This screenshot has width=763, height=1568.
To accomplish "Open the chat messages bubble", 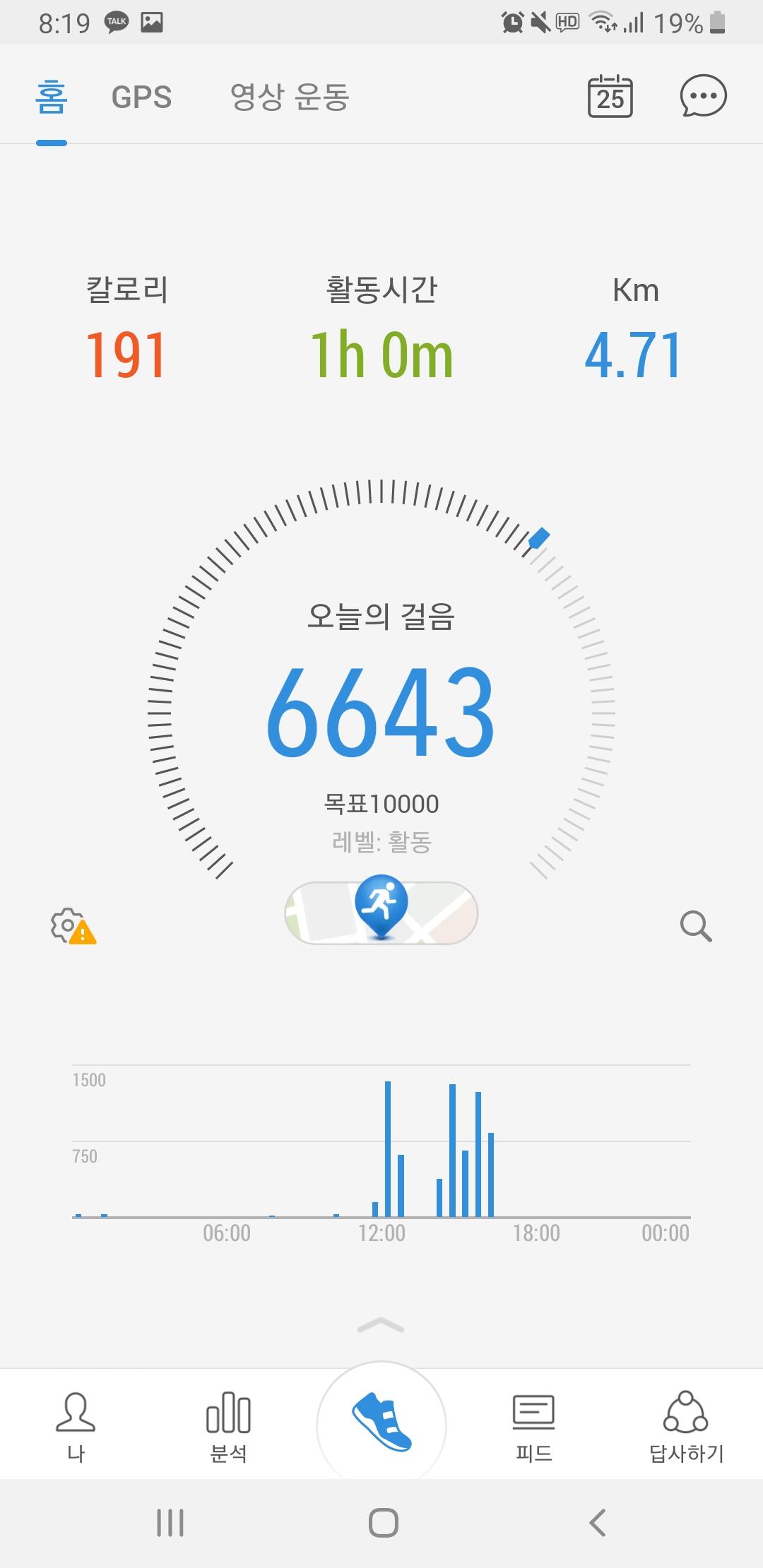I will (x=703, y=96).
